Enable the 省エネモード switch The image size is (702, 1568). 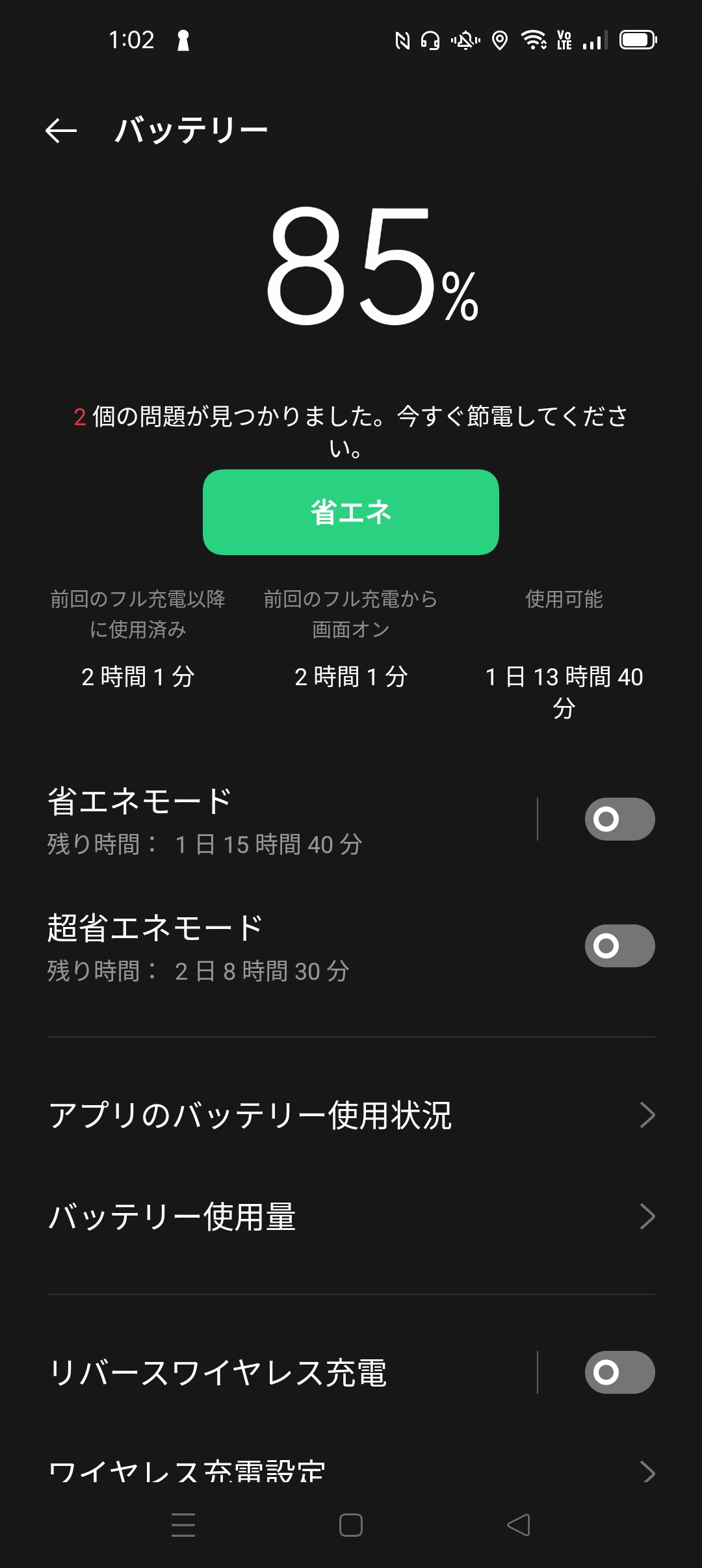619,819
